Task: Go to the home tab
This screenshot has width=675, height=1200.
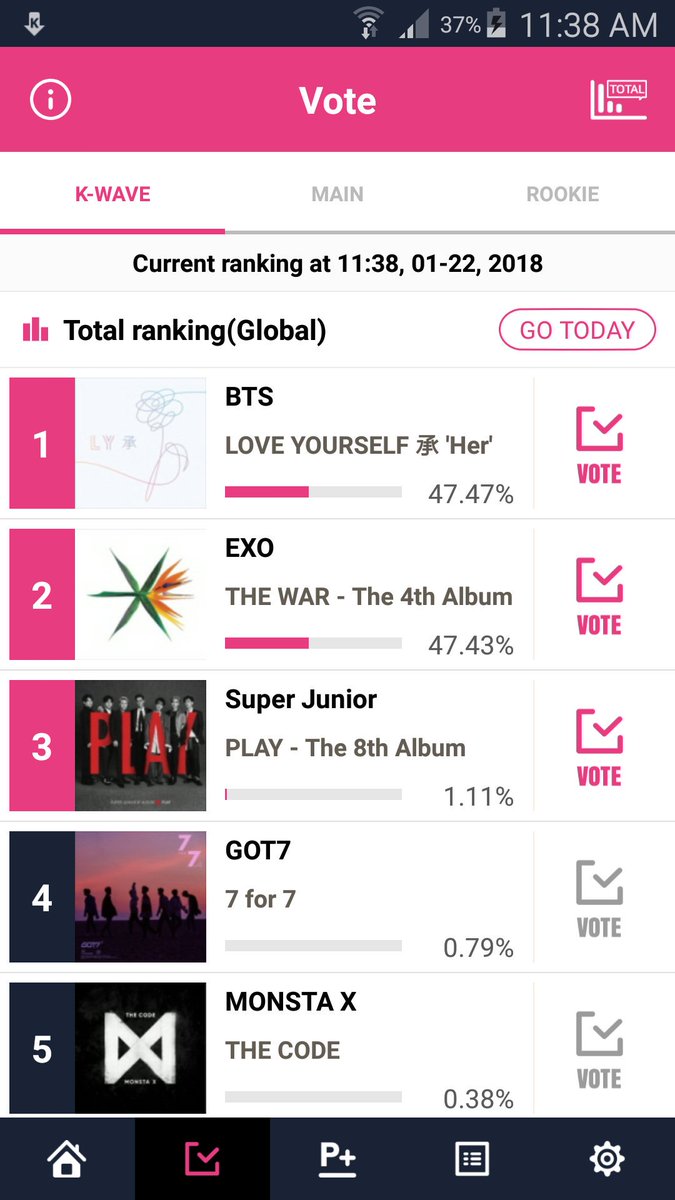Action: pos(67,1159)
